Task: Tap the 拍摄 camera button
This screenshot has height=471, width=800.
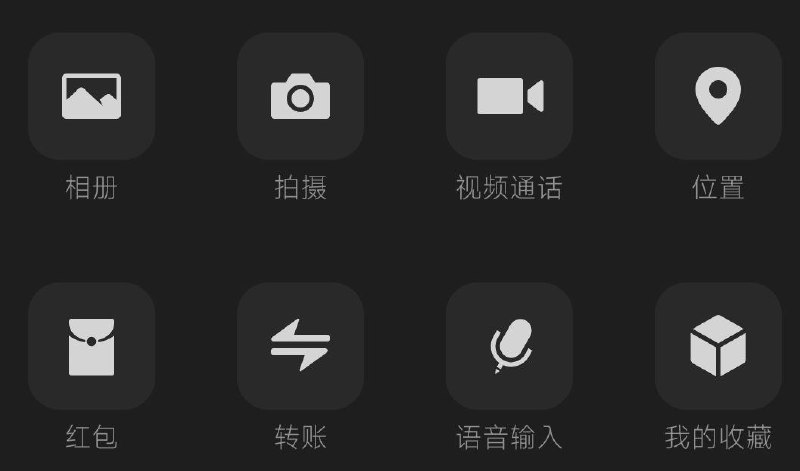Action: pos(300,97)
